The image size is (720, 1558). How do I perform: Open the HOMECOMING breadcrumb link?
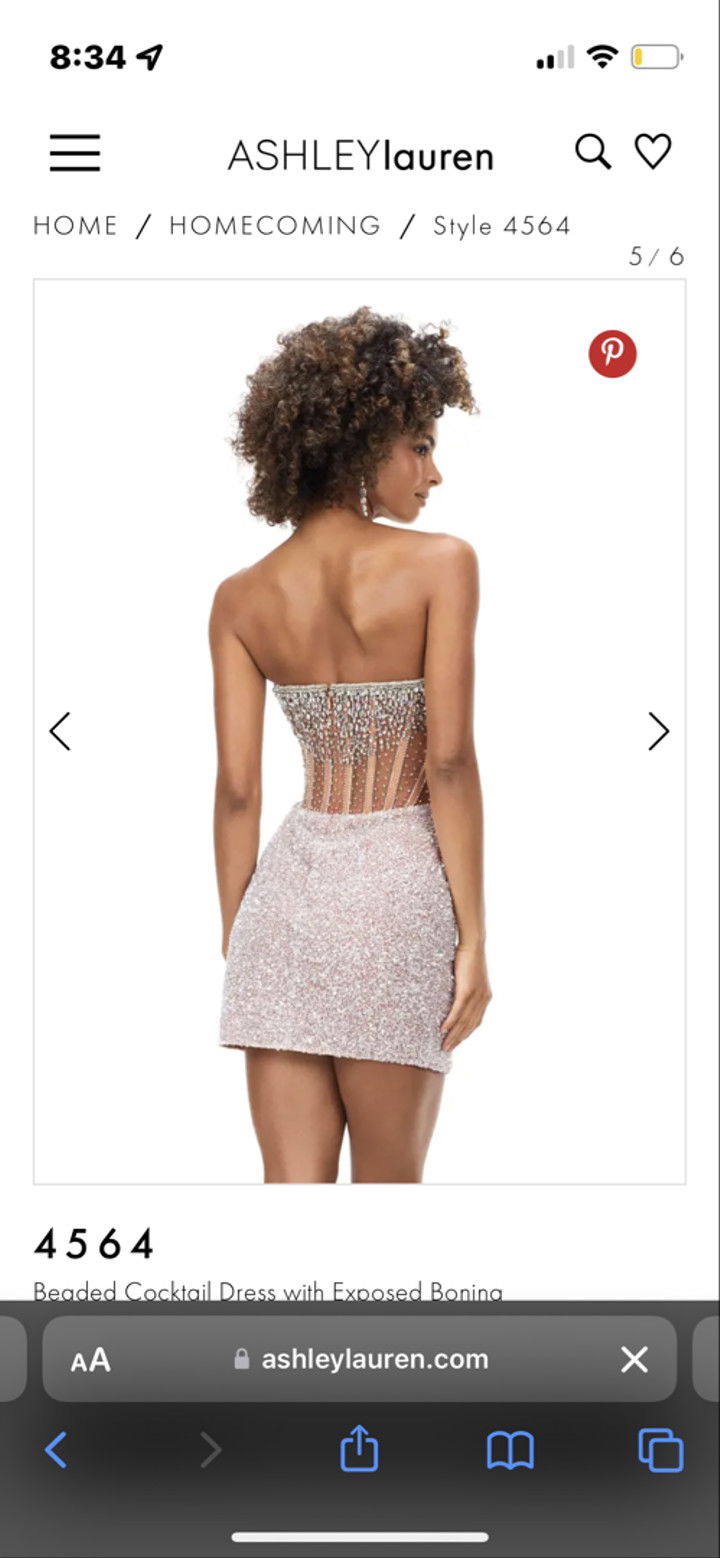tap(275, 226)
